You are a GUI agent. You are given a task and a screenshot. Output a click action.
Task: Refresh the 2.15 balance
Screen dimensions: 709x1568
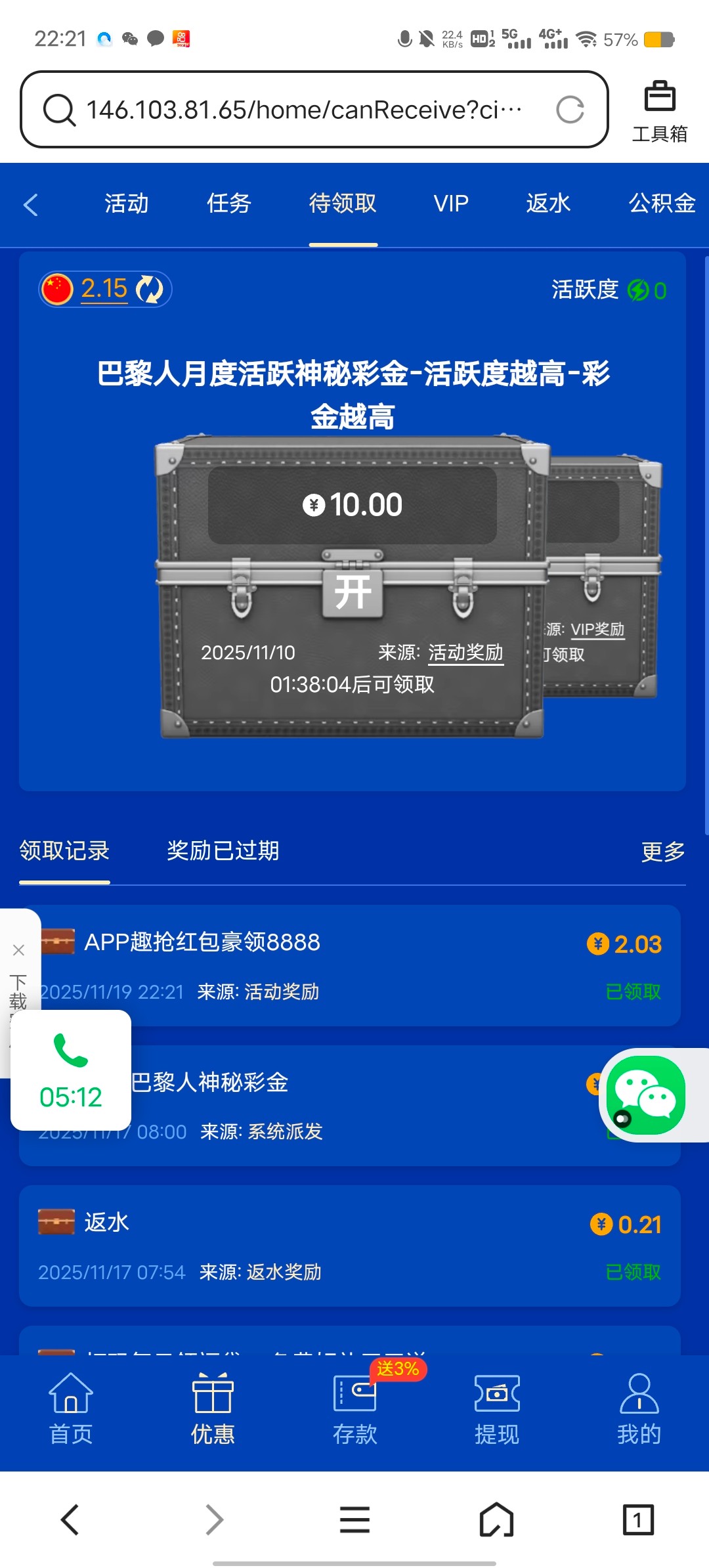150,289
